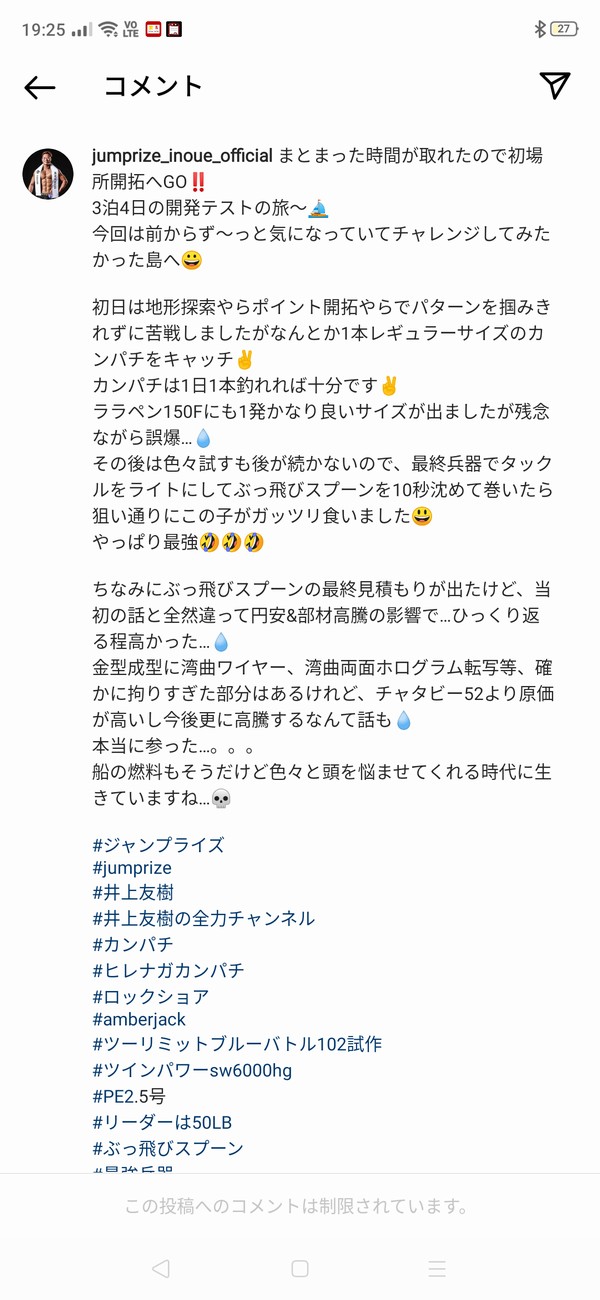Image resolution: width=600 pixels, height=1300 pixels.
Task: Tap the system home button
Action: pos(299,1269)
